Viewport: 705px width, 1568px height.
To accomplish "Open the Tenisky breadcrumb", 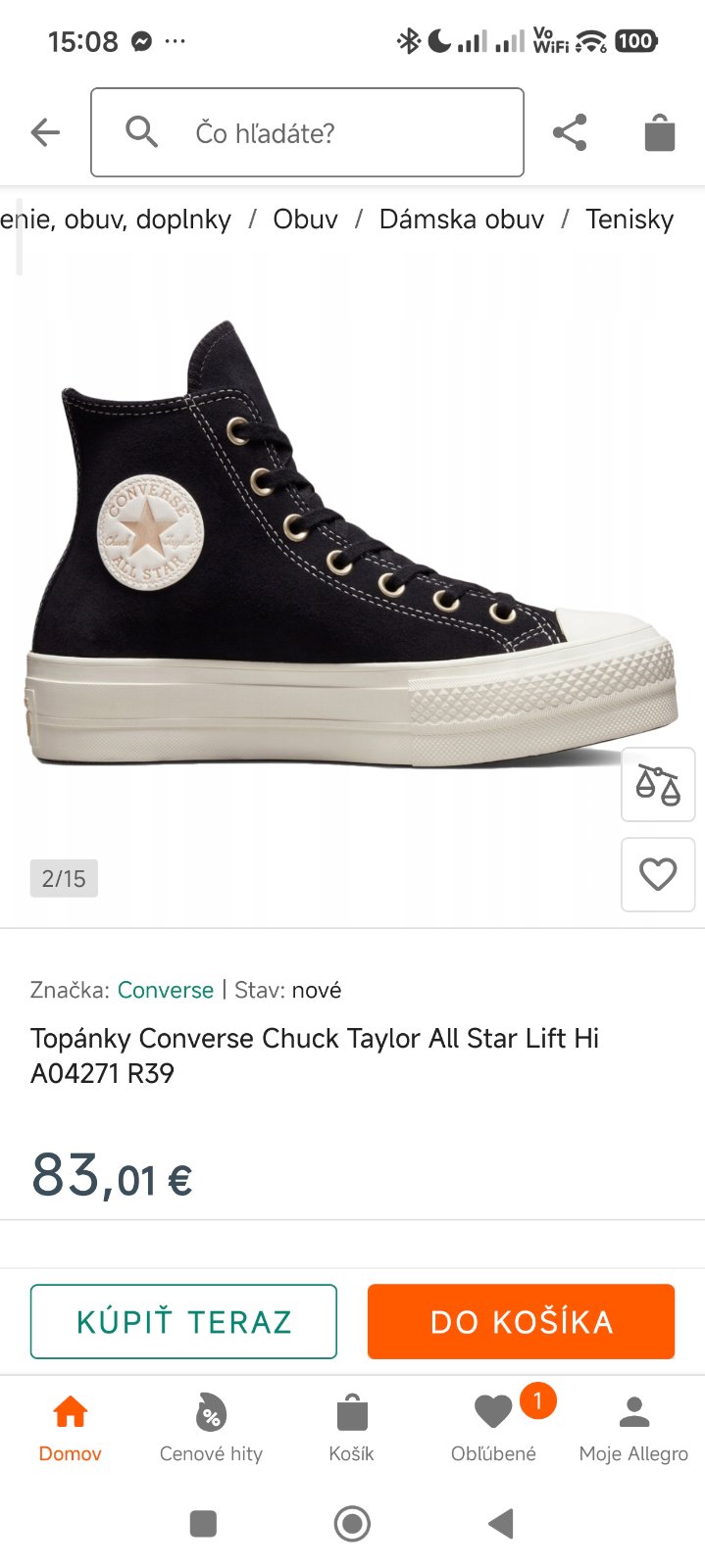I will click(629, 219).
